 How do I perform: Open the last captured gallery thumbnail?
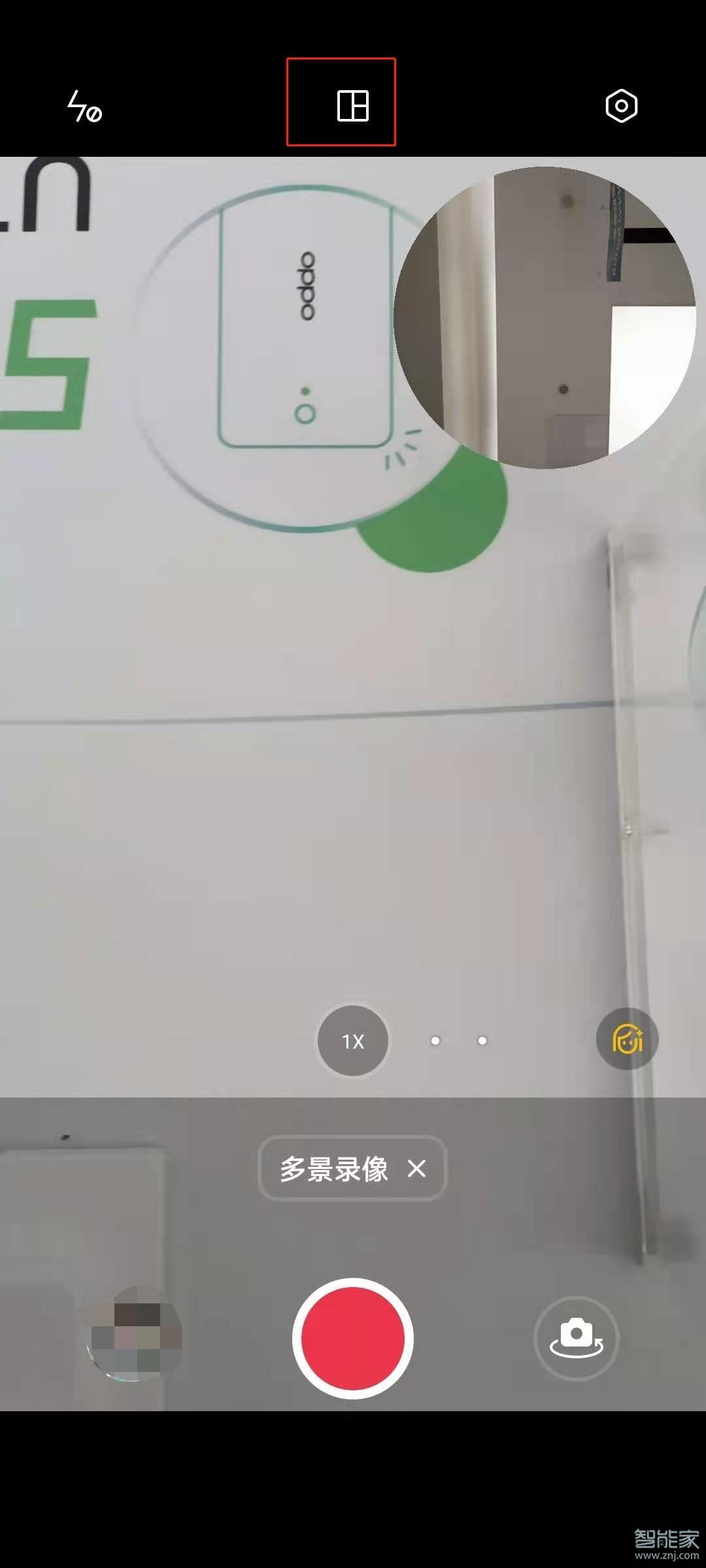[x=135, y=1334]
